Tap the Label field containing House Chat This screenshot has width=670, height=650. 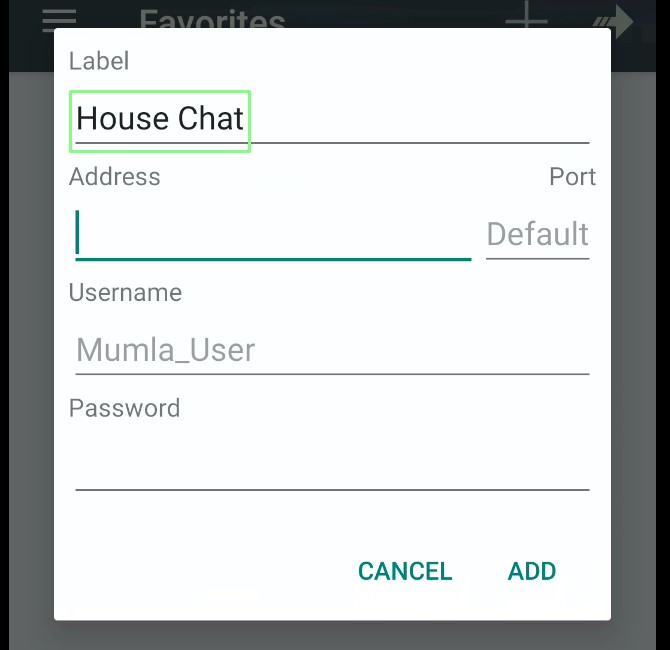tap(330, 119)
